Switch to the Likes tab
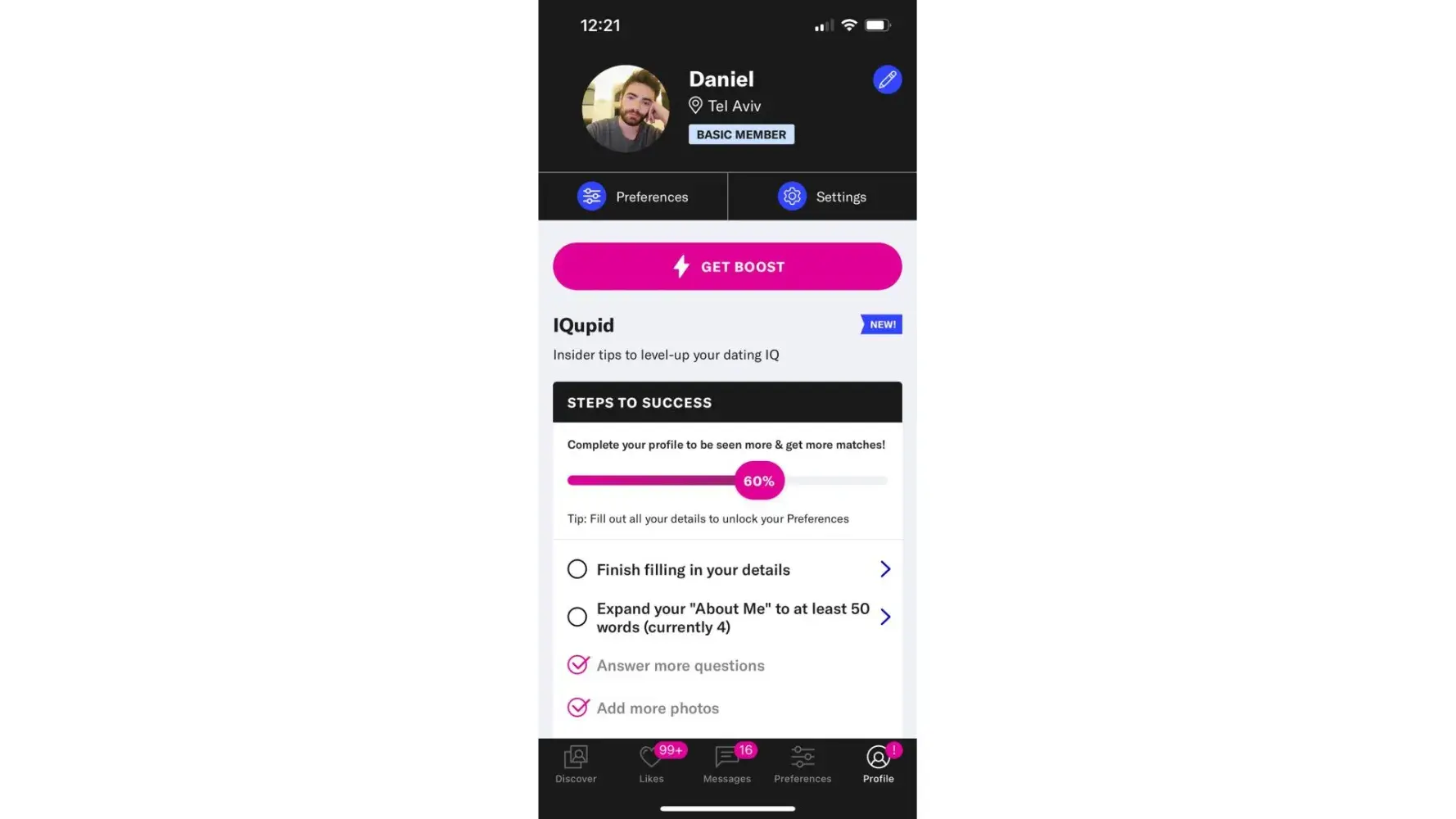The width and height of the screenshot is (1456, 819). [652, 764]
